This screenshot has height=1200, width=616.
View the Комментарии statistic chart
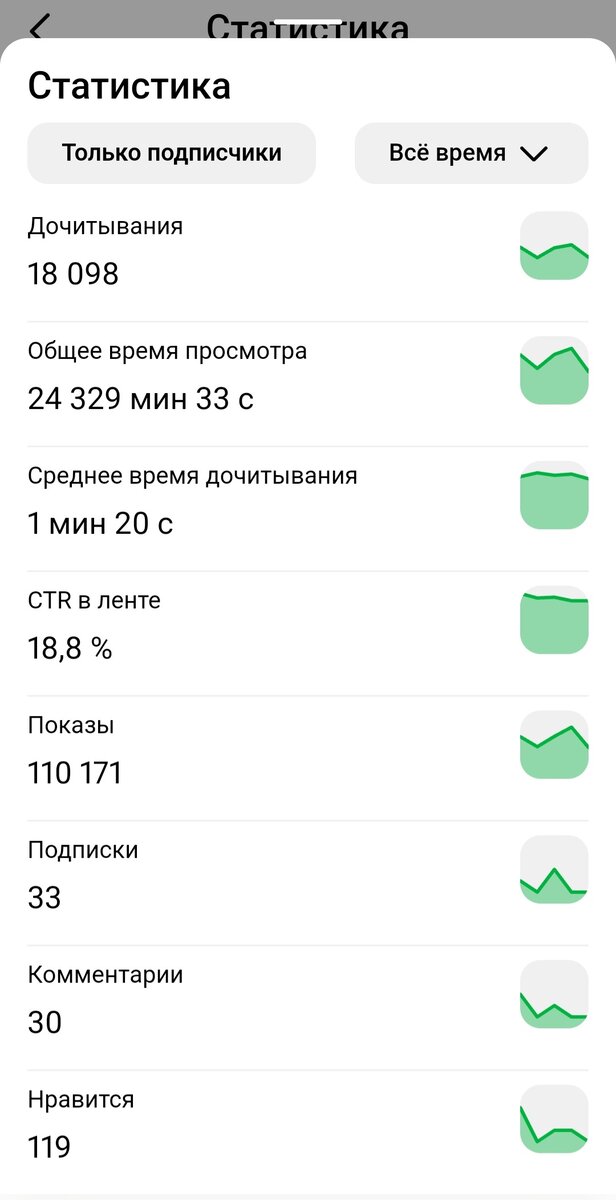(x=553, y=994)
